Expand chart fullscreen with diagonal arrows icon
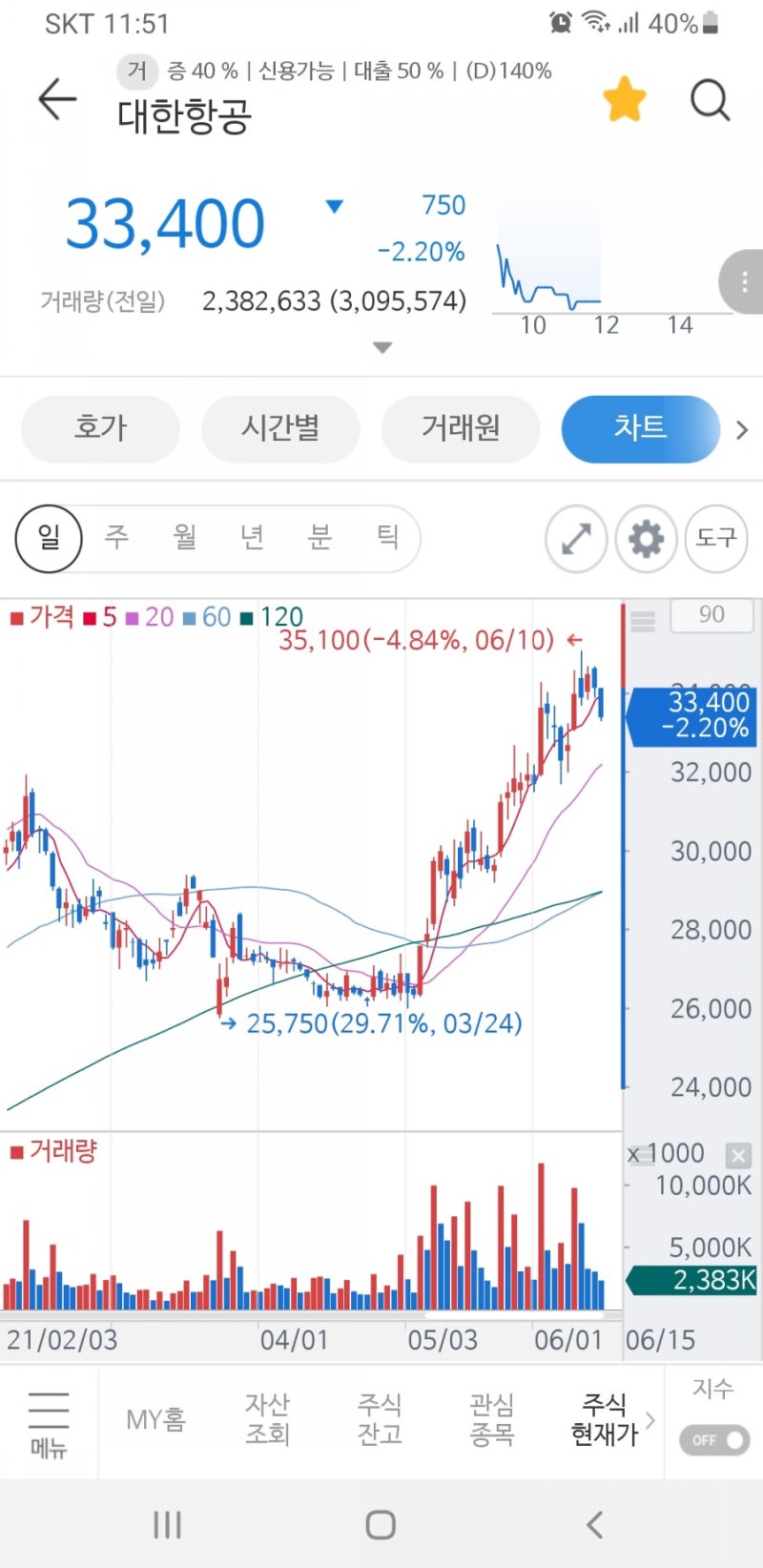Image resolution: width=763 pixels, height=1568 pixels. coord(576,539)
